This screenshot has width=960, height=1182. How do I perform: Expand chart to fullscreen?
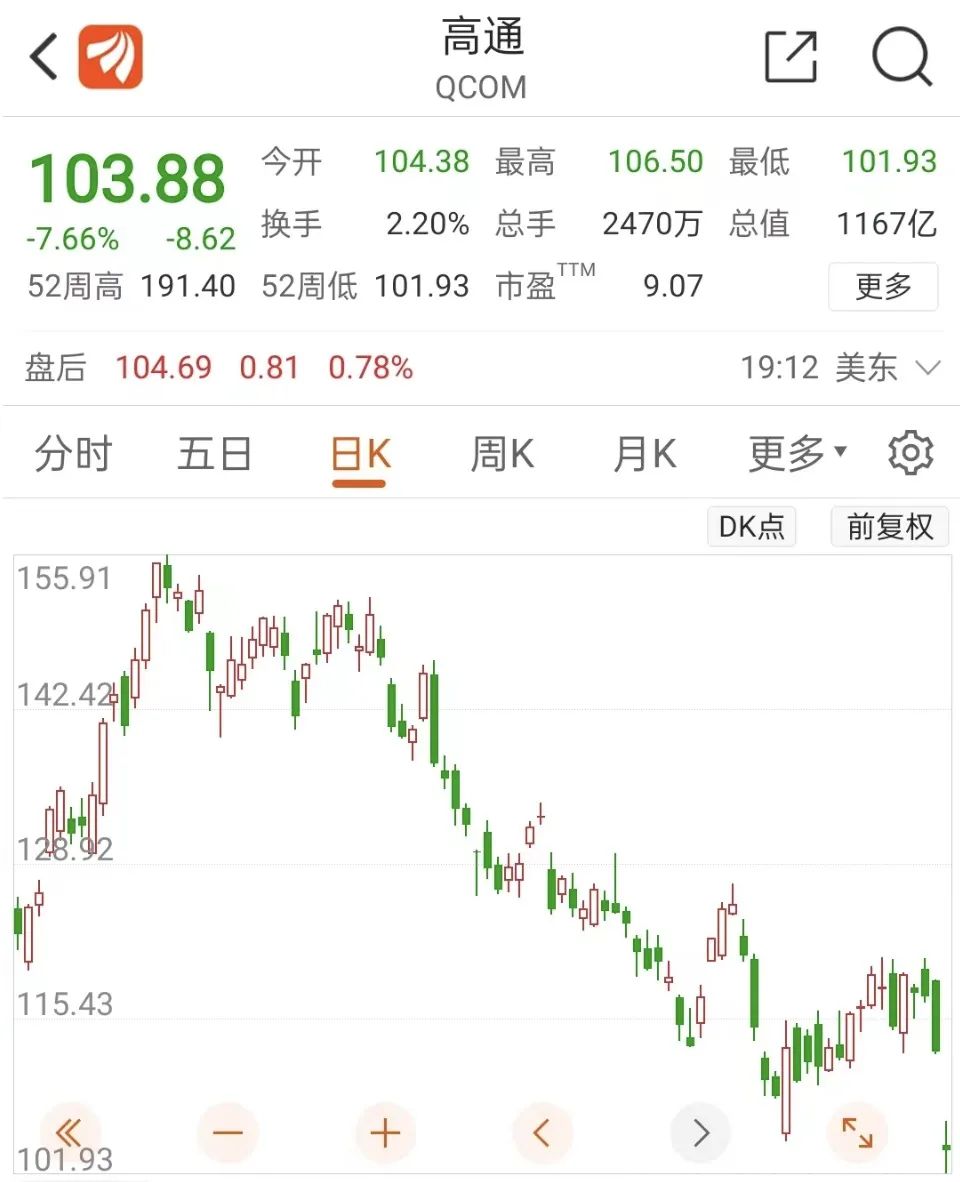tap(857, 1133)
